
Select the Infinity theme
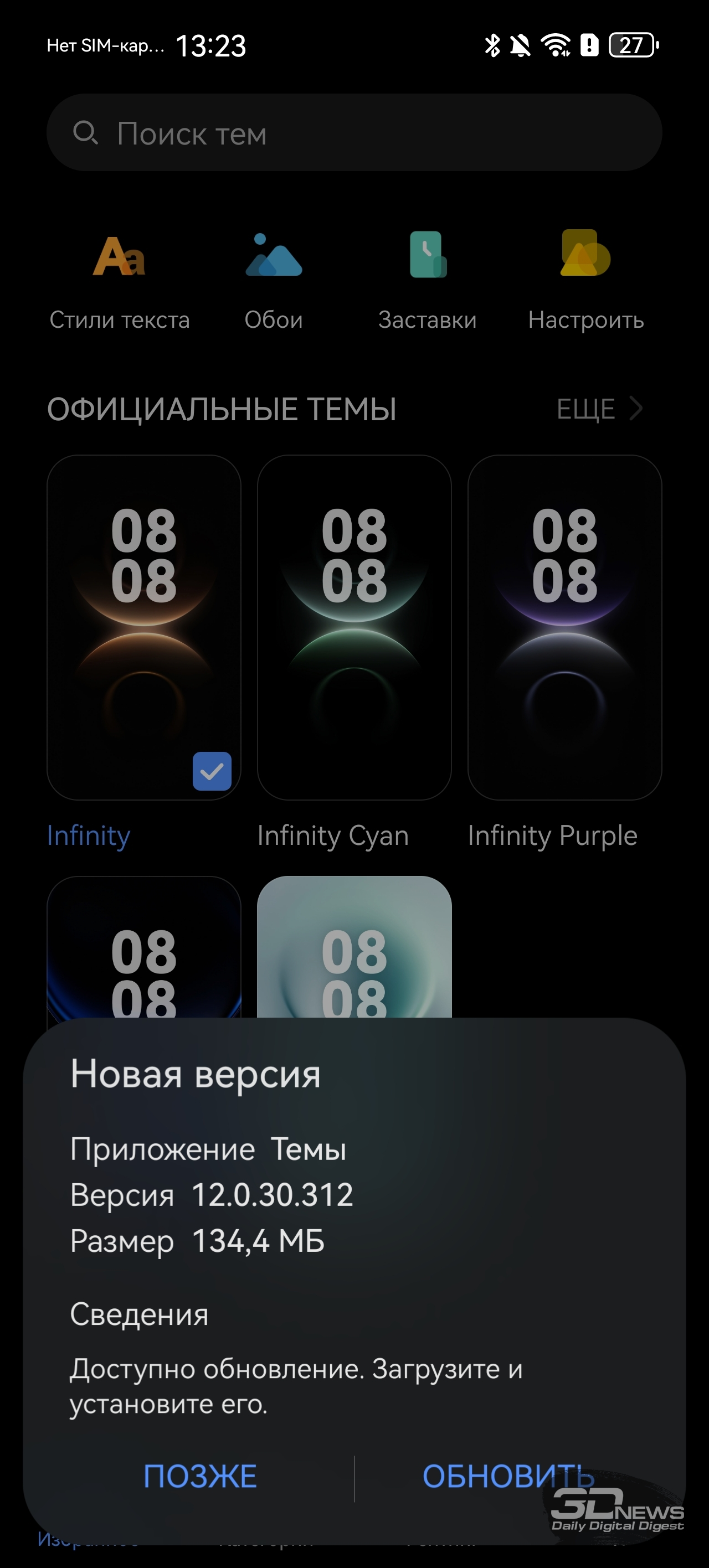tap(144, 627)
